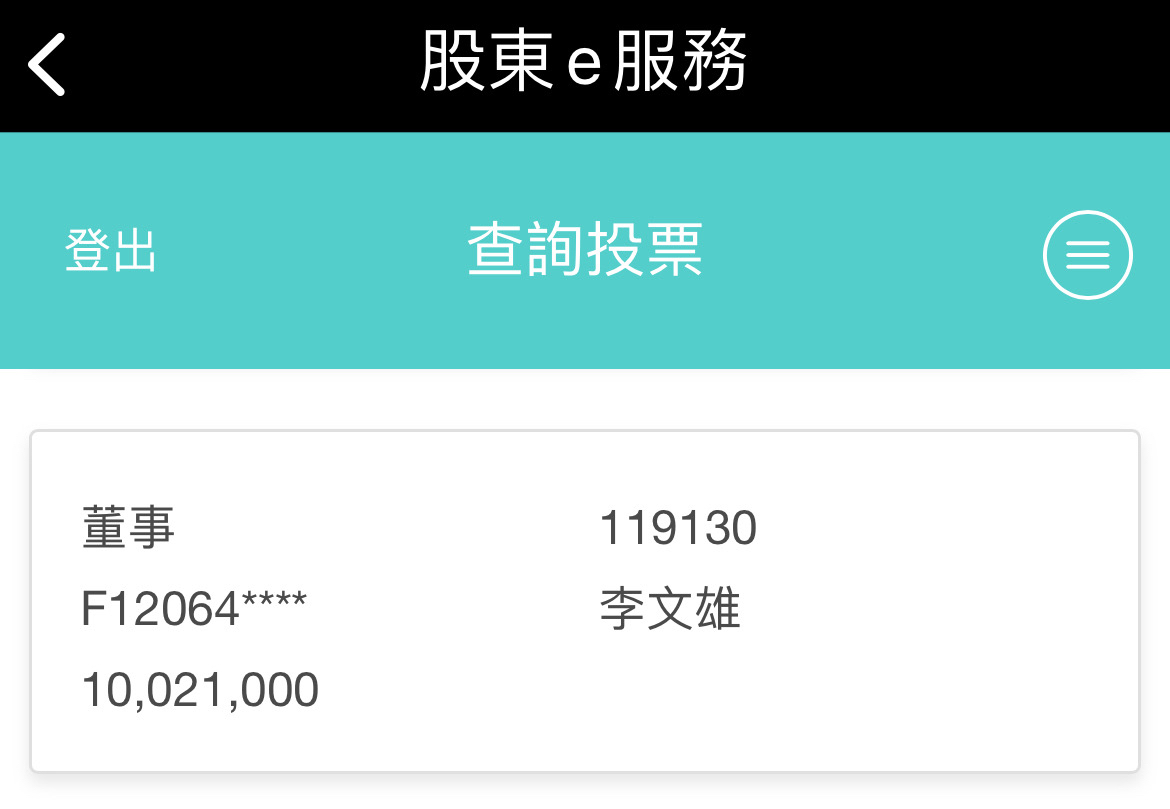The image size is (1170, 809).
Task: Open the 董事 vote card for 李文雄
Action: [585, 602]
